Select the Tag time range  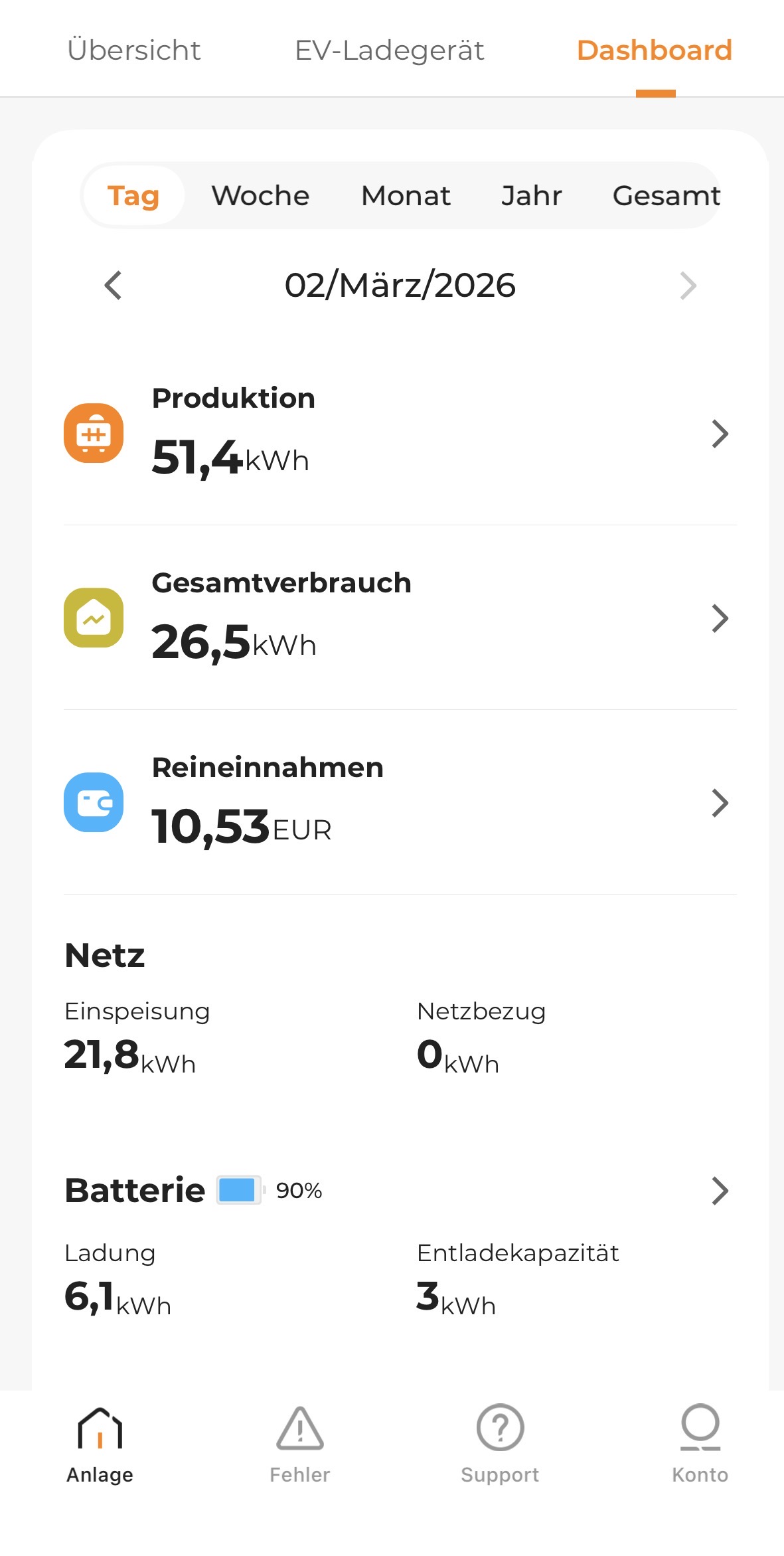133,196
